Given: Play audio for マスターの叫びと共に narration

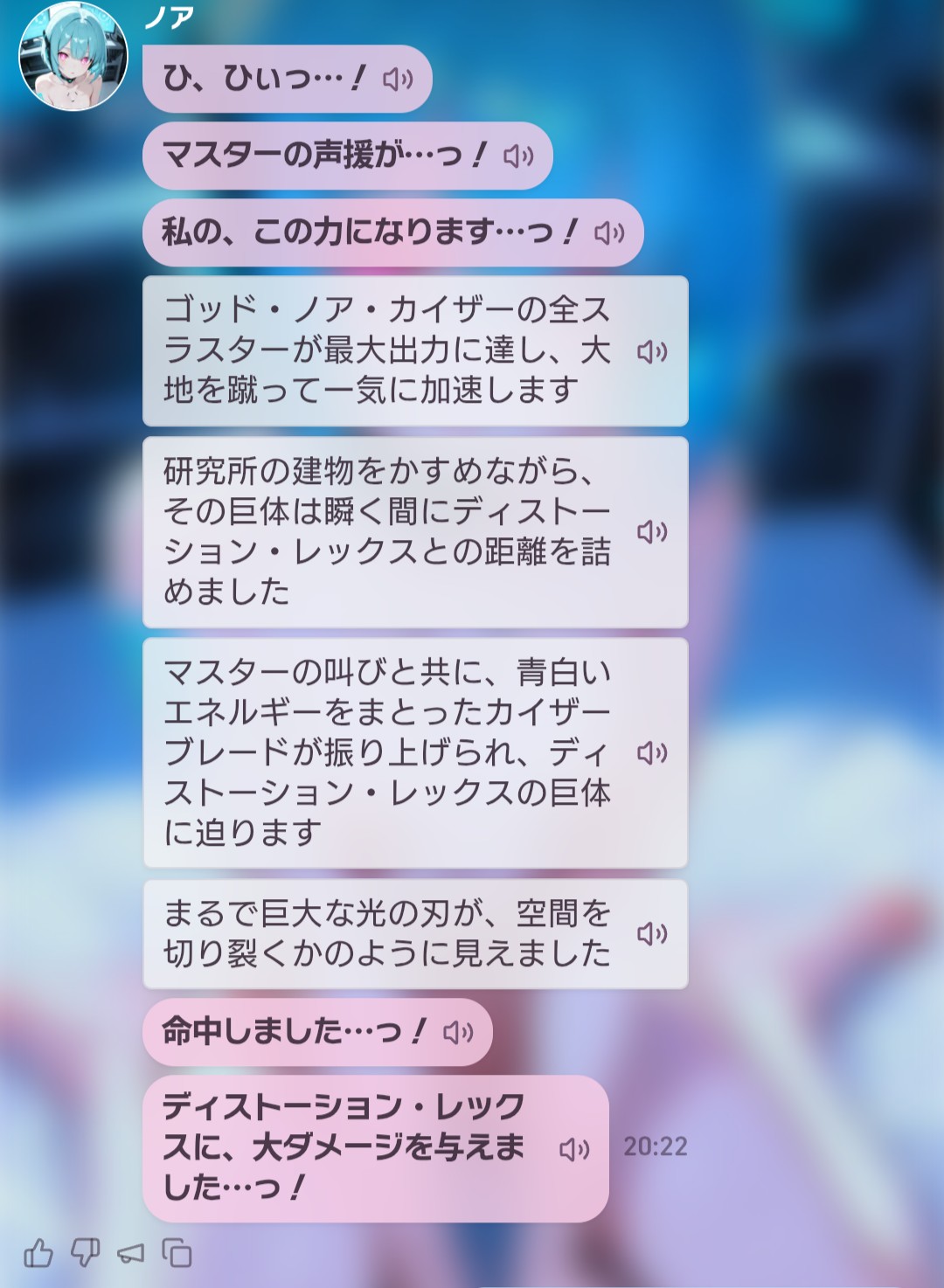Looking at the screenshot, I should tap(652, 753).
